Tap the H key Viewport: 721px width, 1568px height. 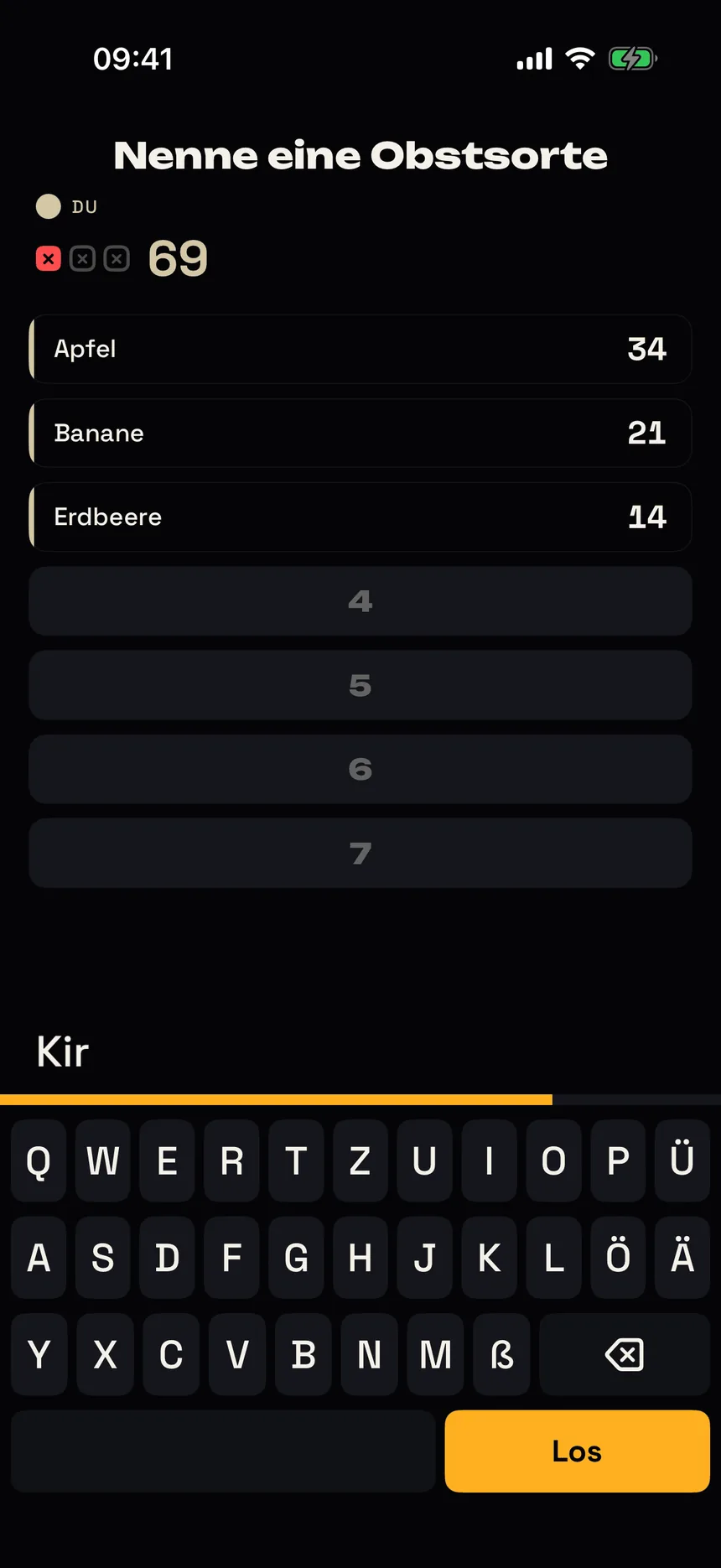[360, 1257]
